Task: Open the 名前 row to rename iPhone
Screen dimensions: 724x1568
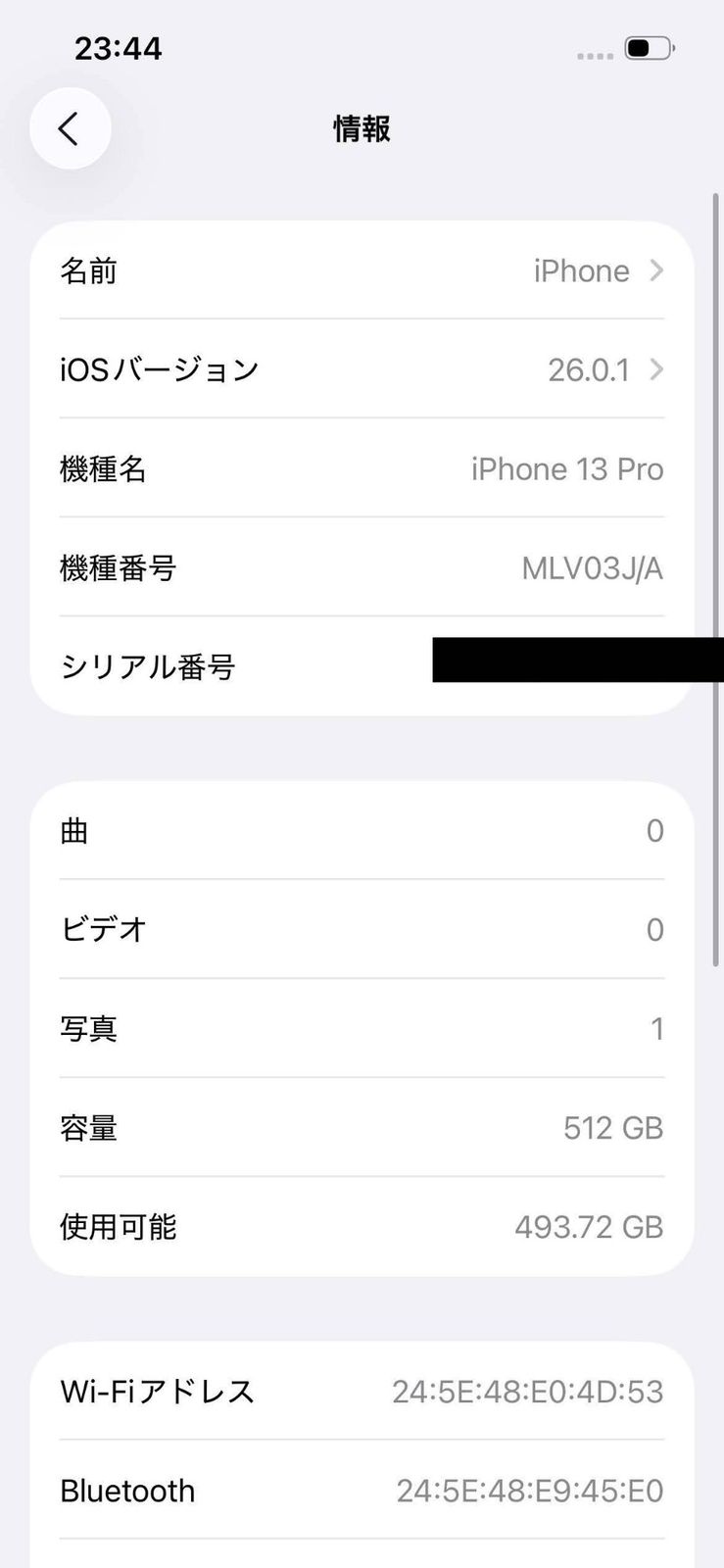Action: point(362,271)
